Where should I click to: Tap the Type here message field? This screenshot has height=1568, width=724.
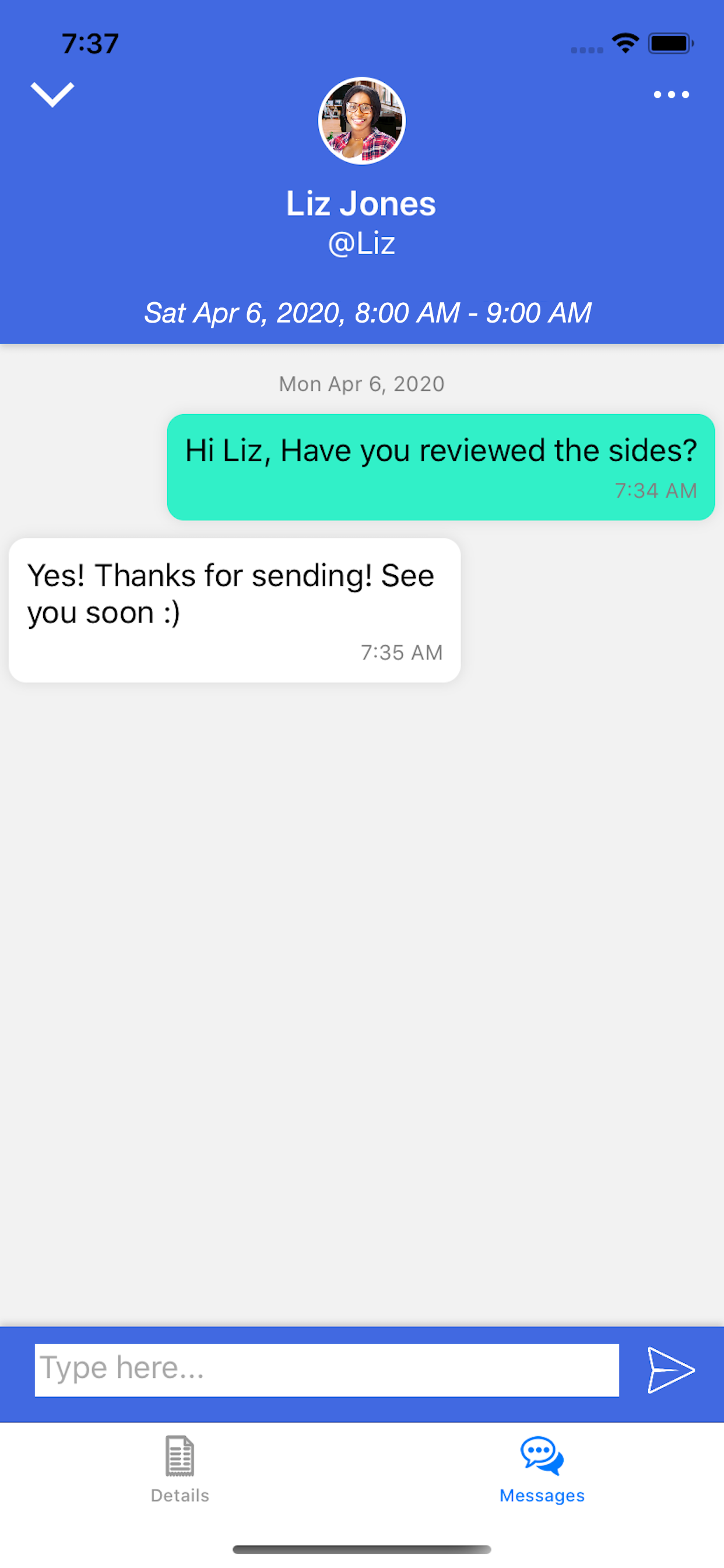point(326,1370)
